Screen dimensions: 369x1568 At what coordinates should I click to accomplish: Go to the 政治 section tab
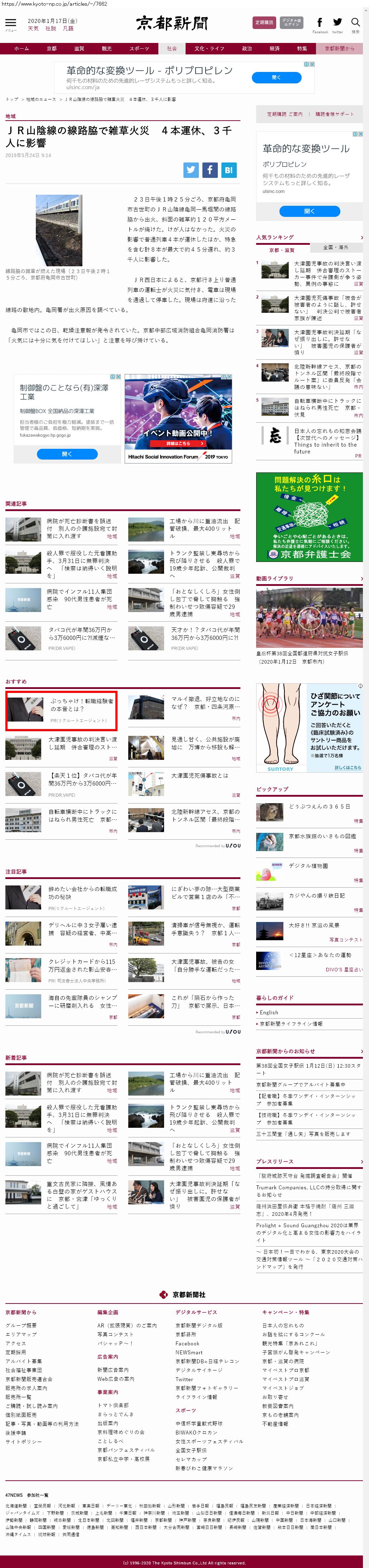(246, 49)
